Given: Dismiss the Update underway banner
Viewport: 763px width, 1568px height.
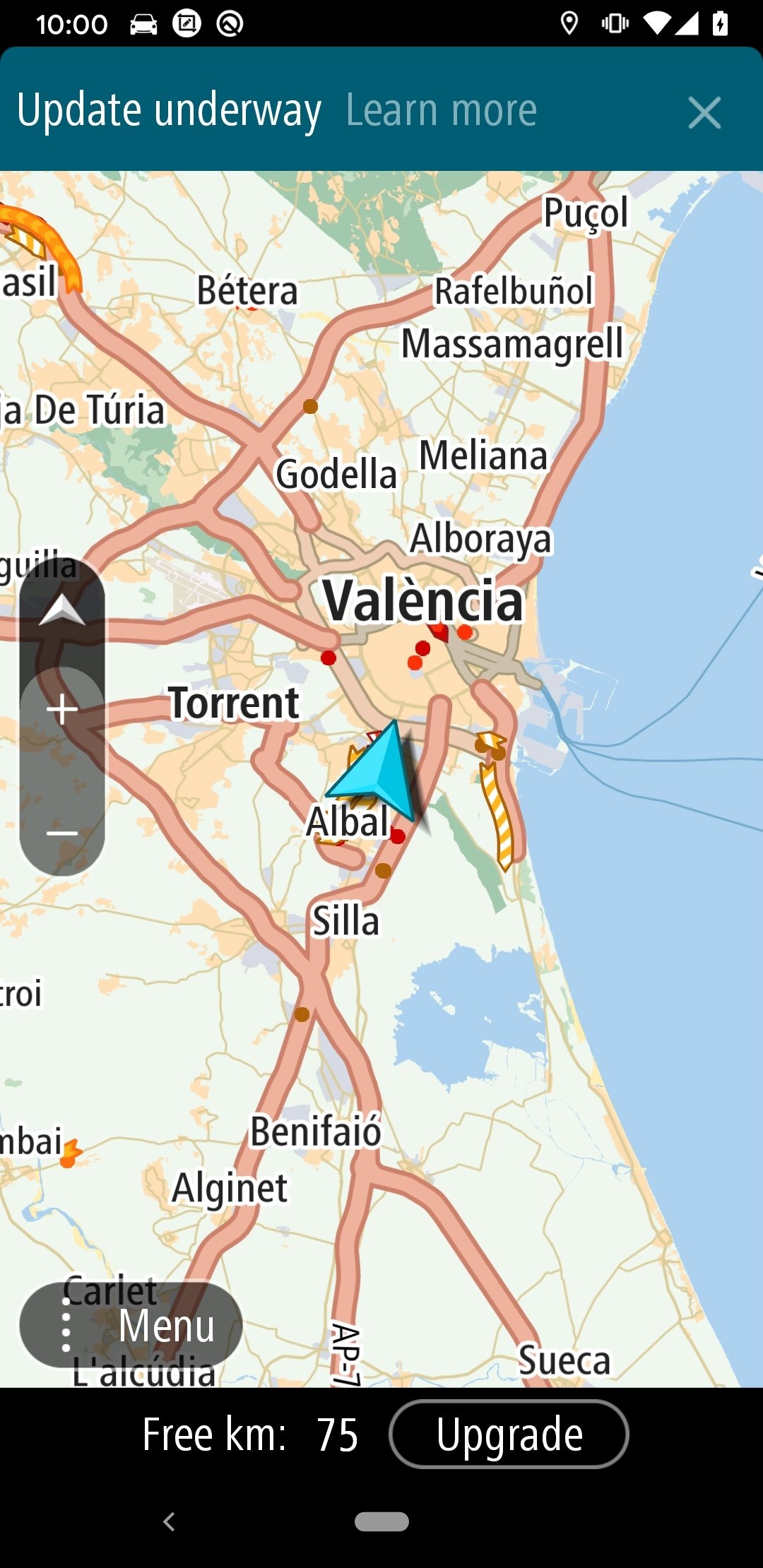Looking at the screenshot, I should pyautogui.click(x=704, y=112).
